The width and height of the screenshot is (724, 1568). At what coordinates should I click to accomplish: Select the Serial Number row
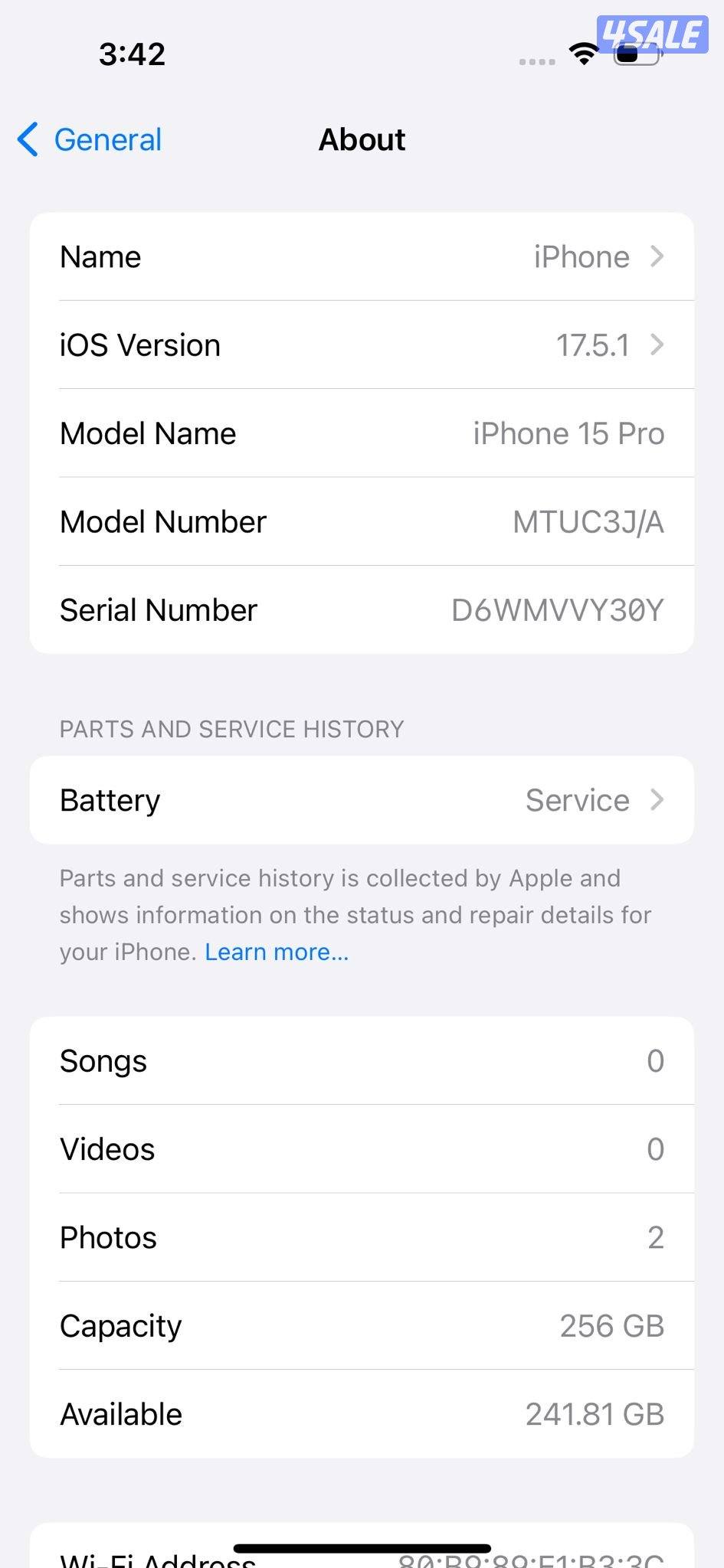(x=362, y=609)
